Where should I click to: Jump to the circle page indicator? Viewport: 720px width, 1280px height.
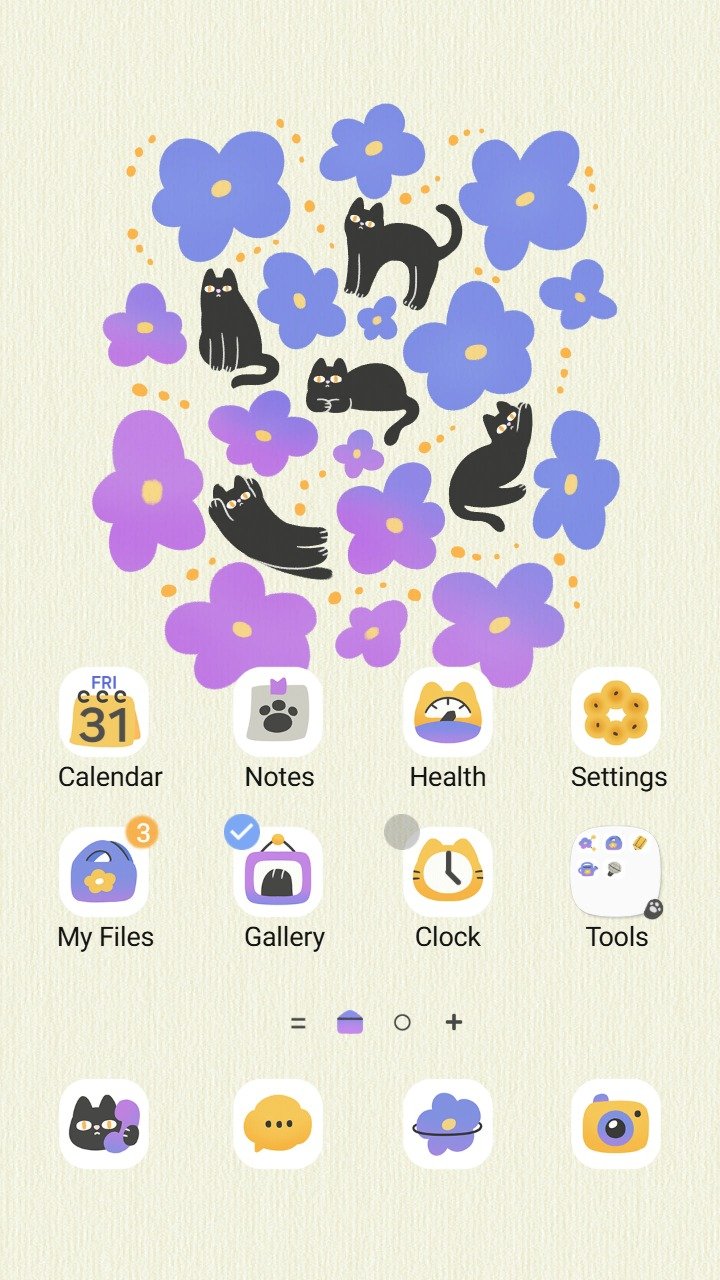(402, 1022)
